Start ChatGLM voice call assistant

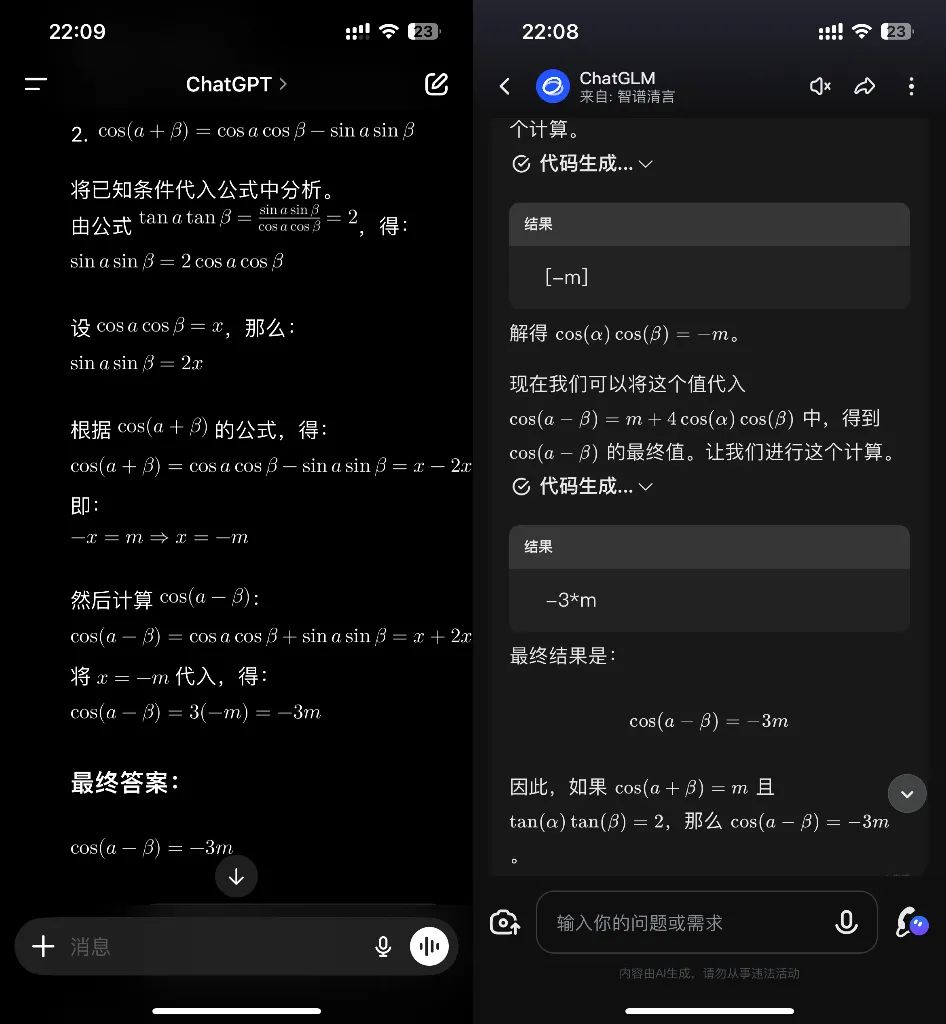(x=912, y=922)
